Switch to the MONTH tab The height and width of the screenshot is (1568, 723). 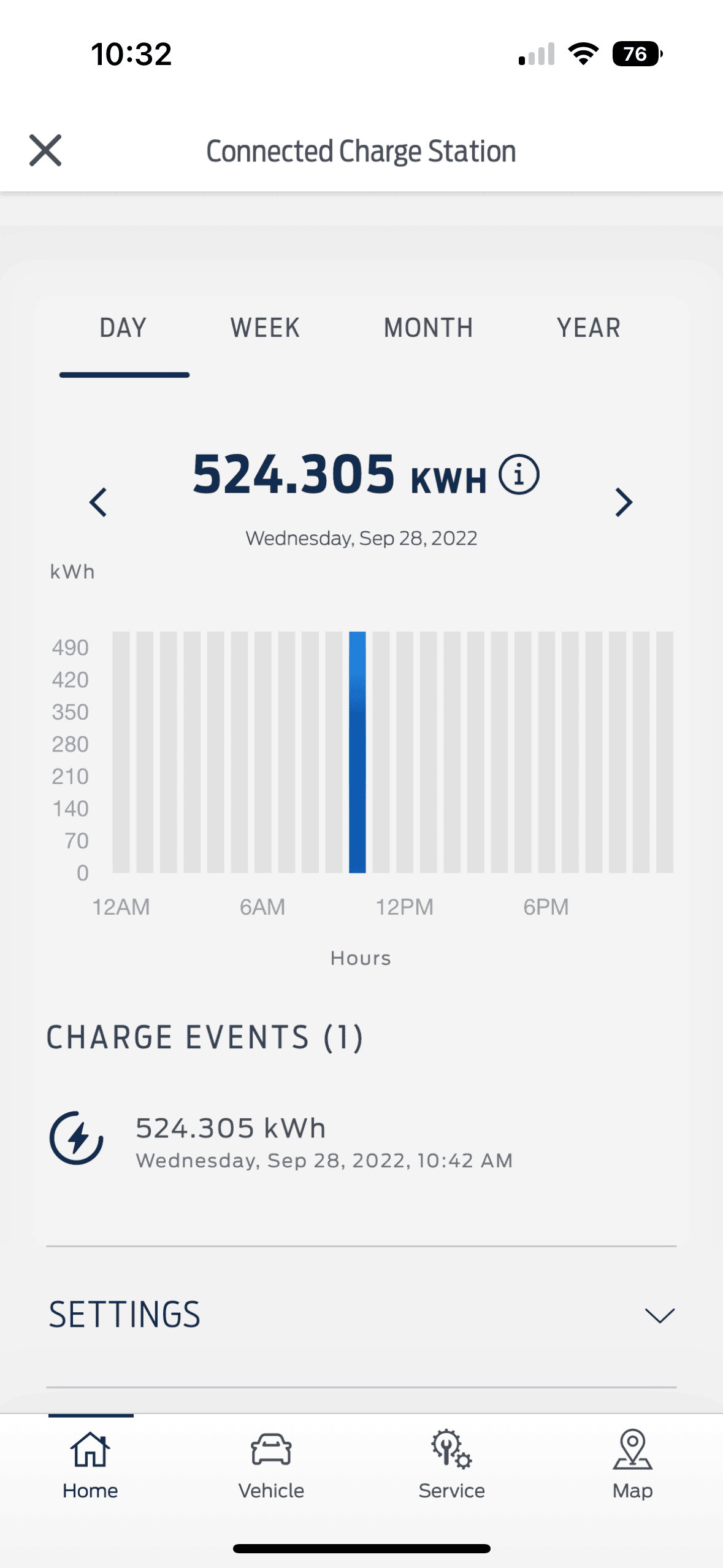[x=428, y=328]
